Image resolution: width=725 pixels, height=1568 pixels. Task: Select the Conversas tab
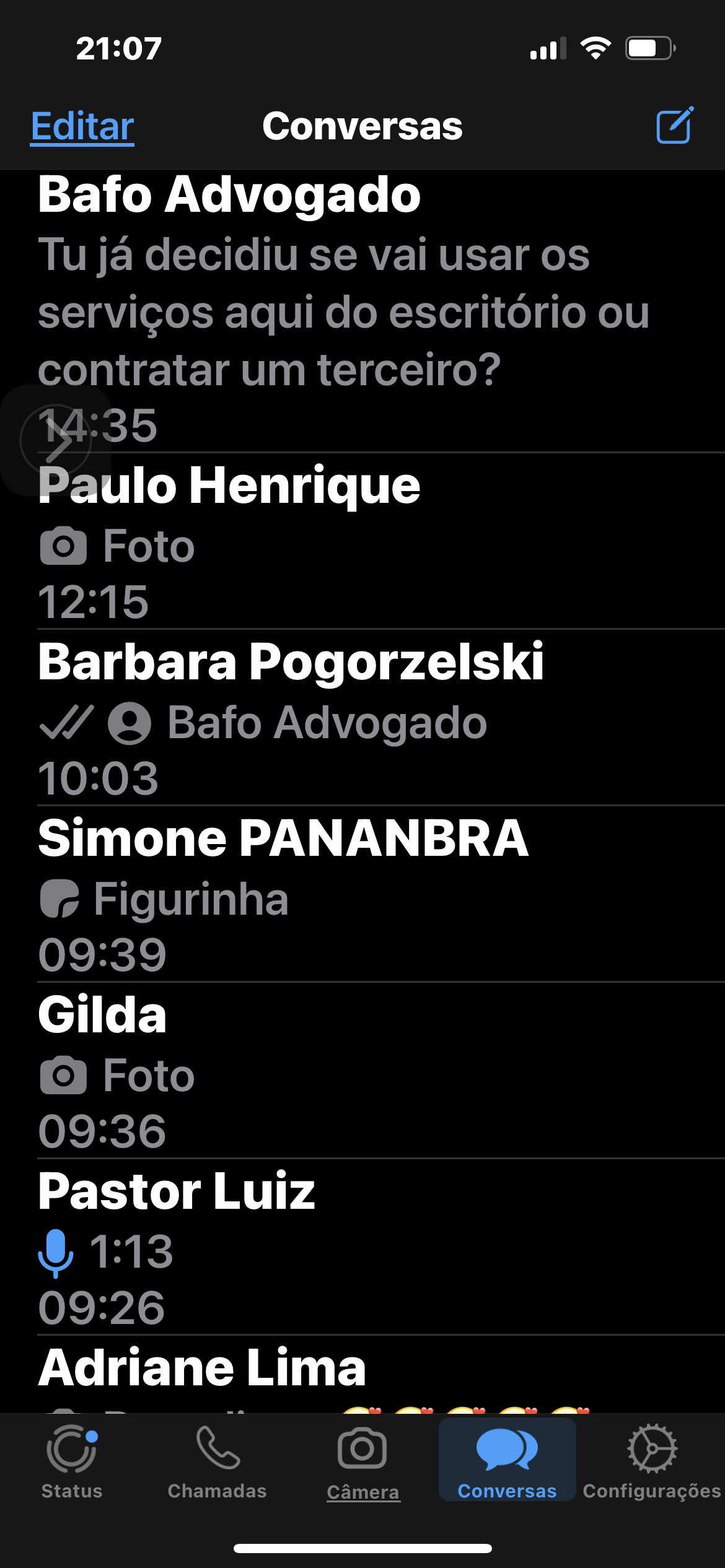pos(507,1462)
